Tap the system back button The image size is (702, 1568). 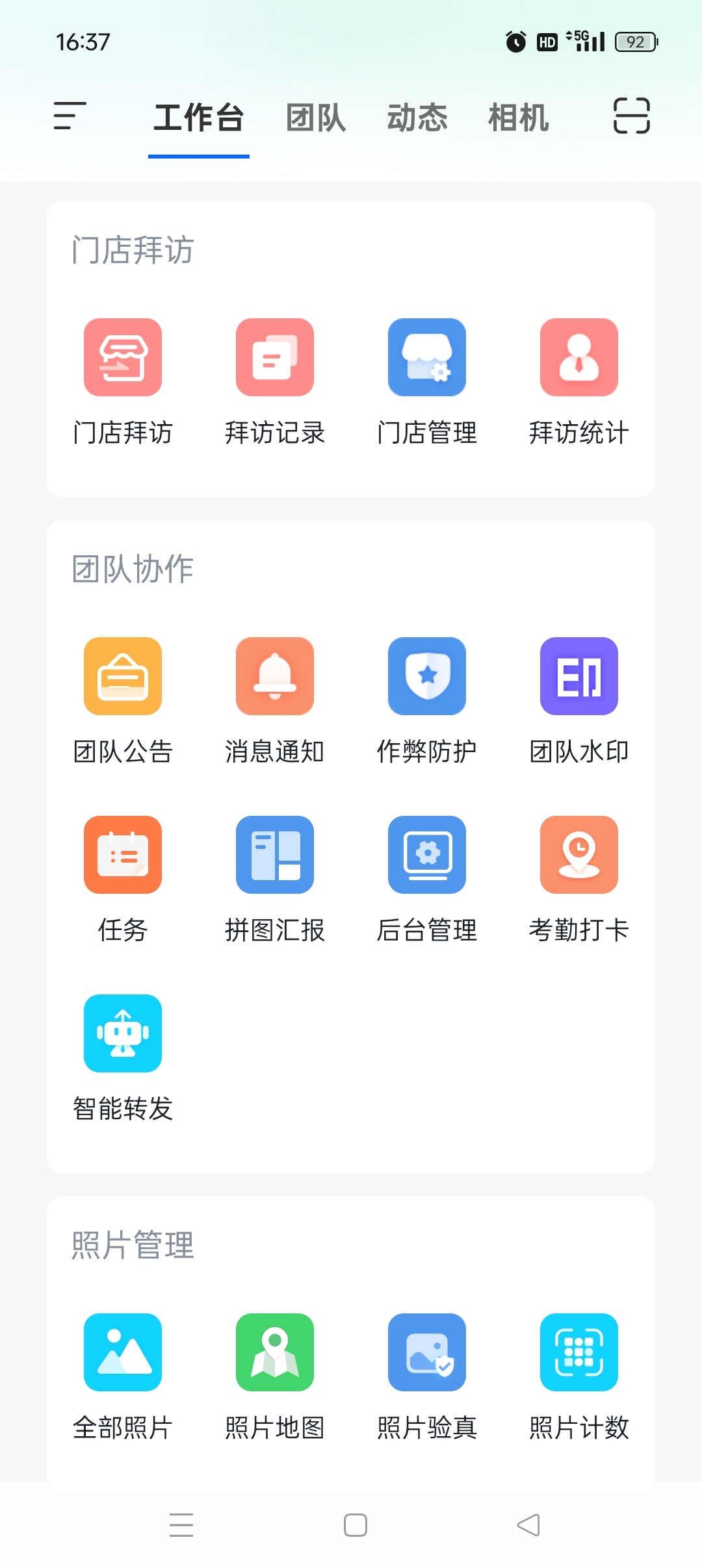click(x=528, y=1524)
